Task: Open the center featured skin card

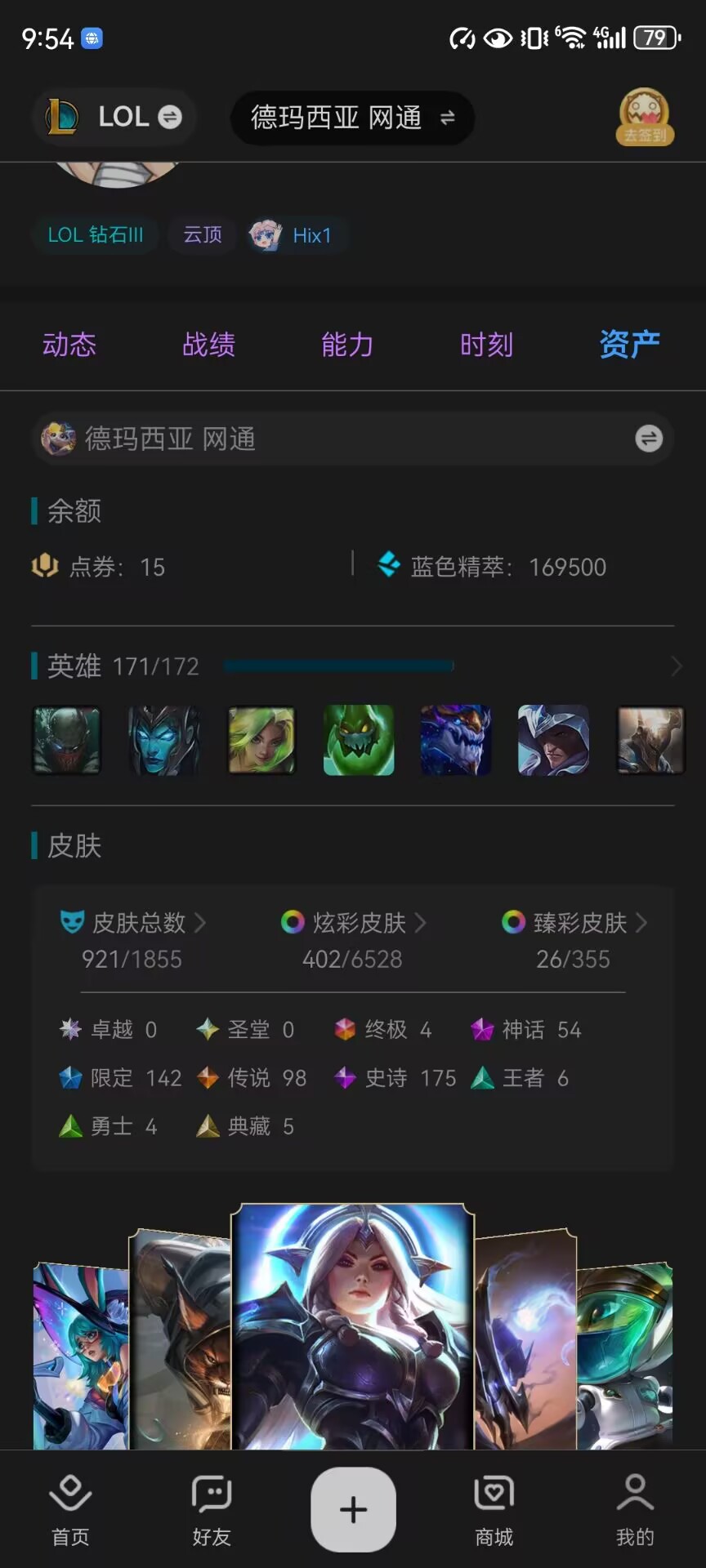Action: (353, 1327)
